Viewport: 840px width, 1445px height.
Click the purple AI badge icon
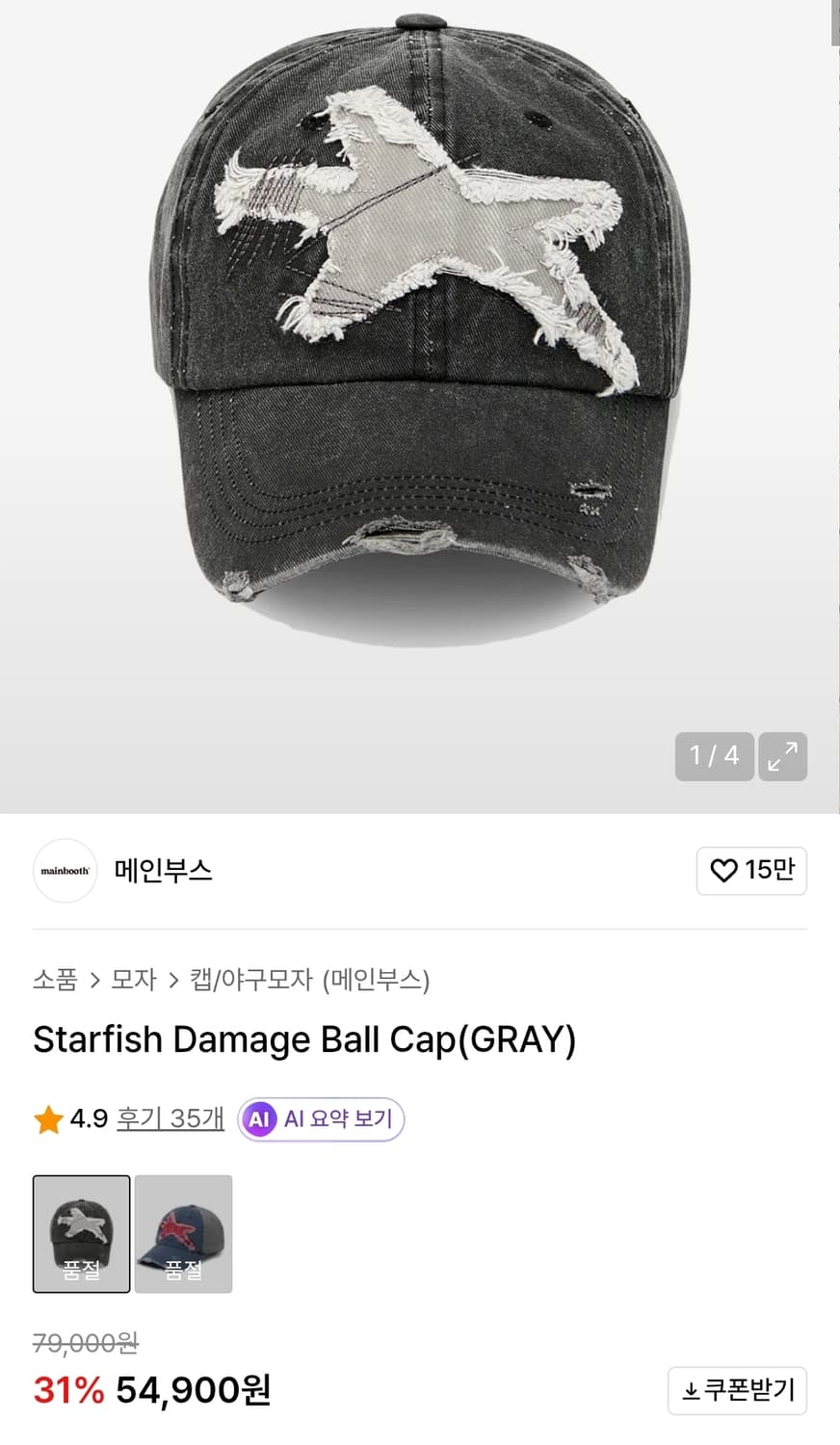pos(258,1118)
